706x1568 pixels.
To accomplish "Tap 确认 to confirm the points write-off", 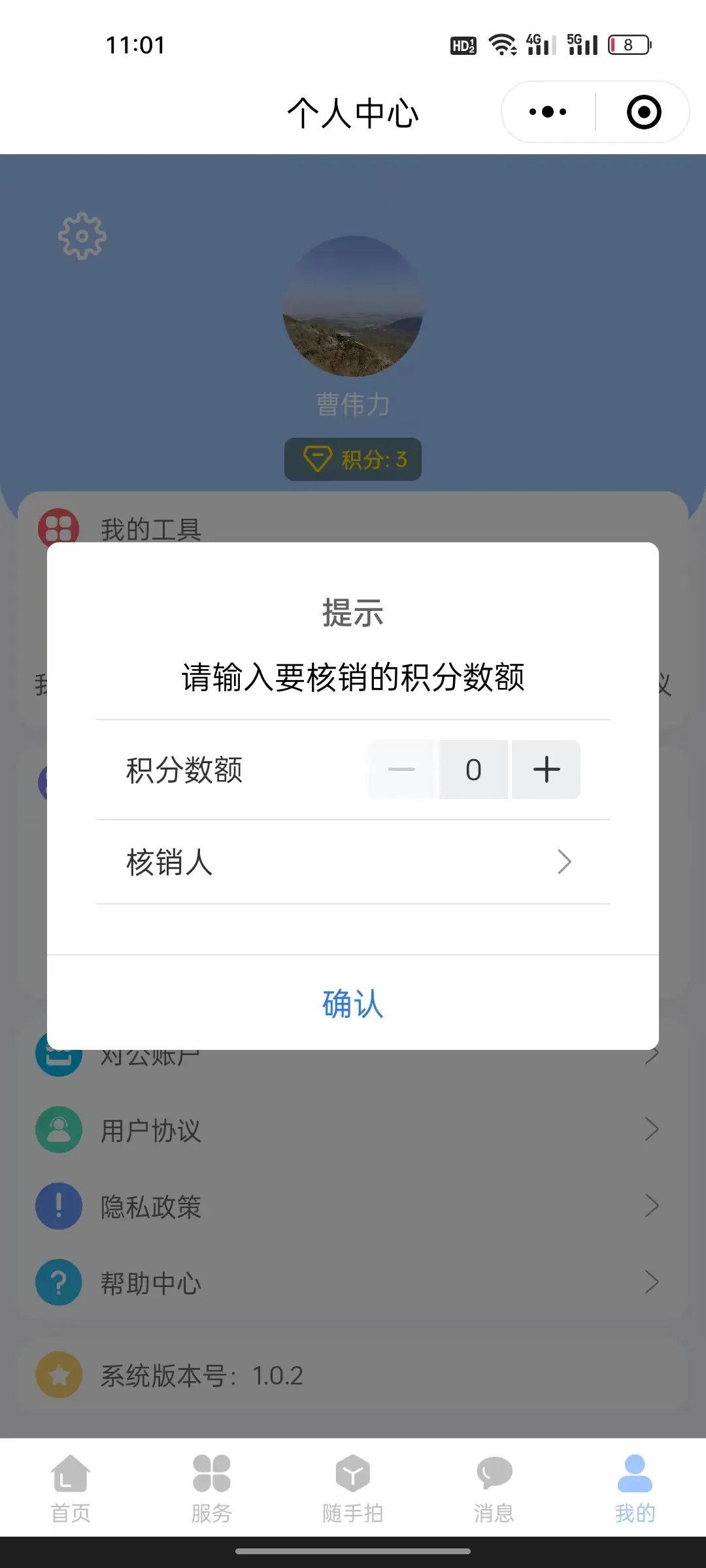I will [x=353, y=1004].
